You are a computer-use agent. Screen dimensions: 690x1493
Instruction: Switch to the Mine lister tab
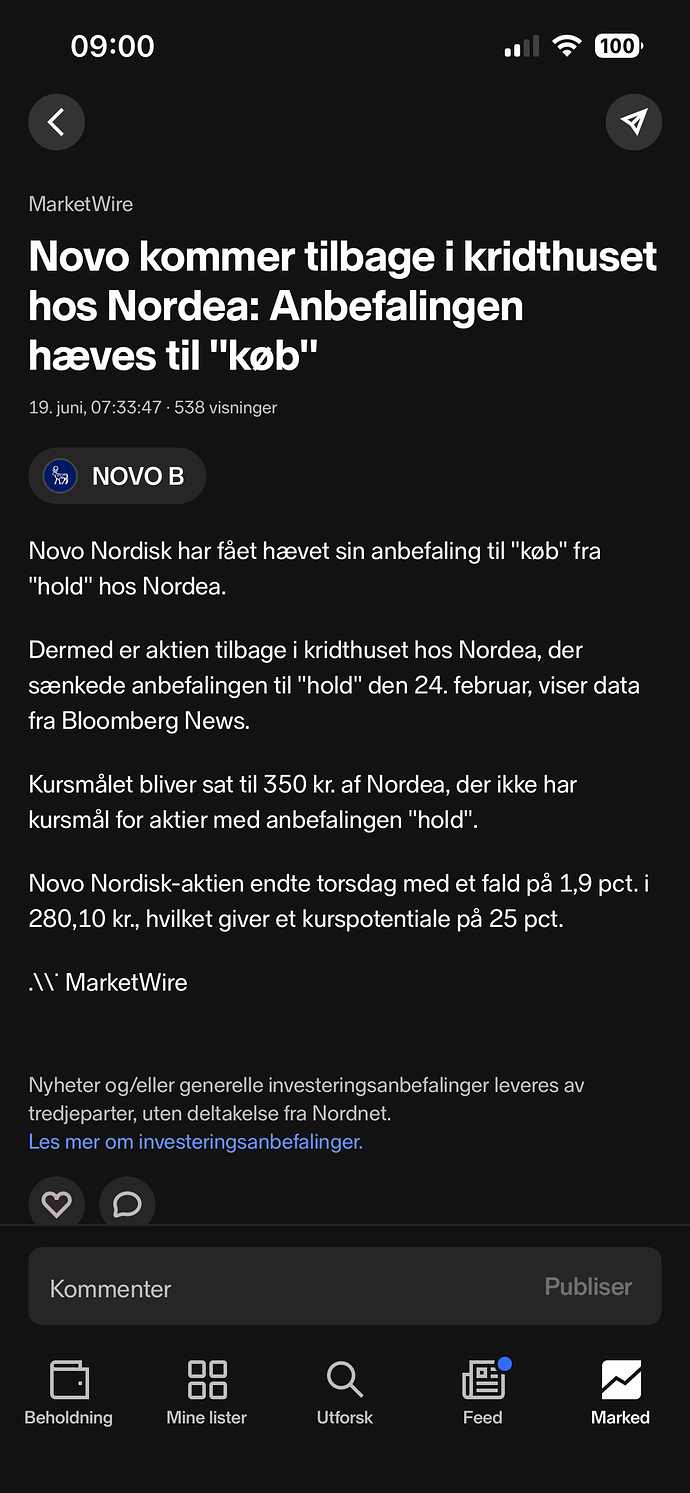[207, 1393]
